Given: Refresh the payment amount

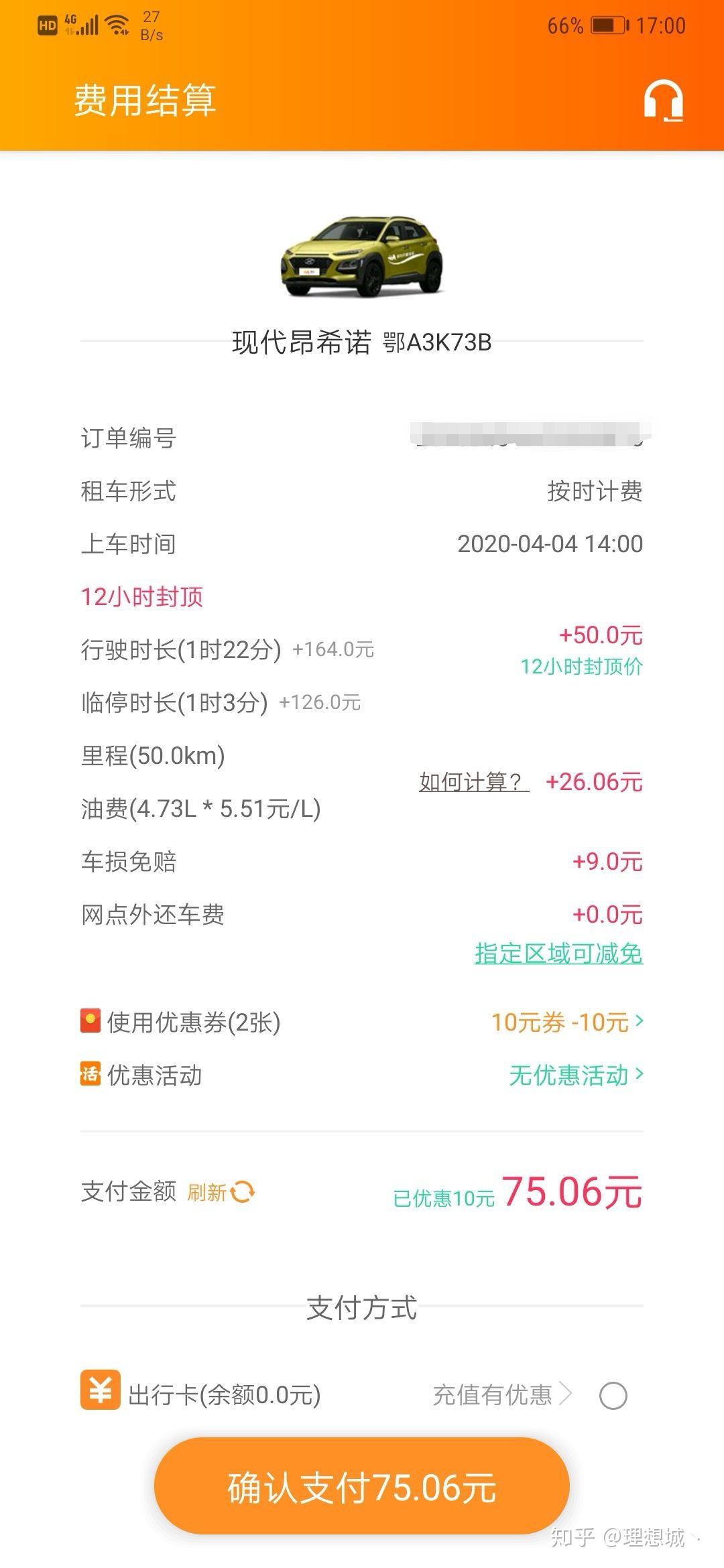Looking at the screenshot, I should [221, 1192].
